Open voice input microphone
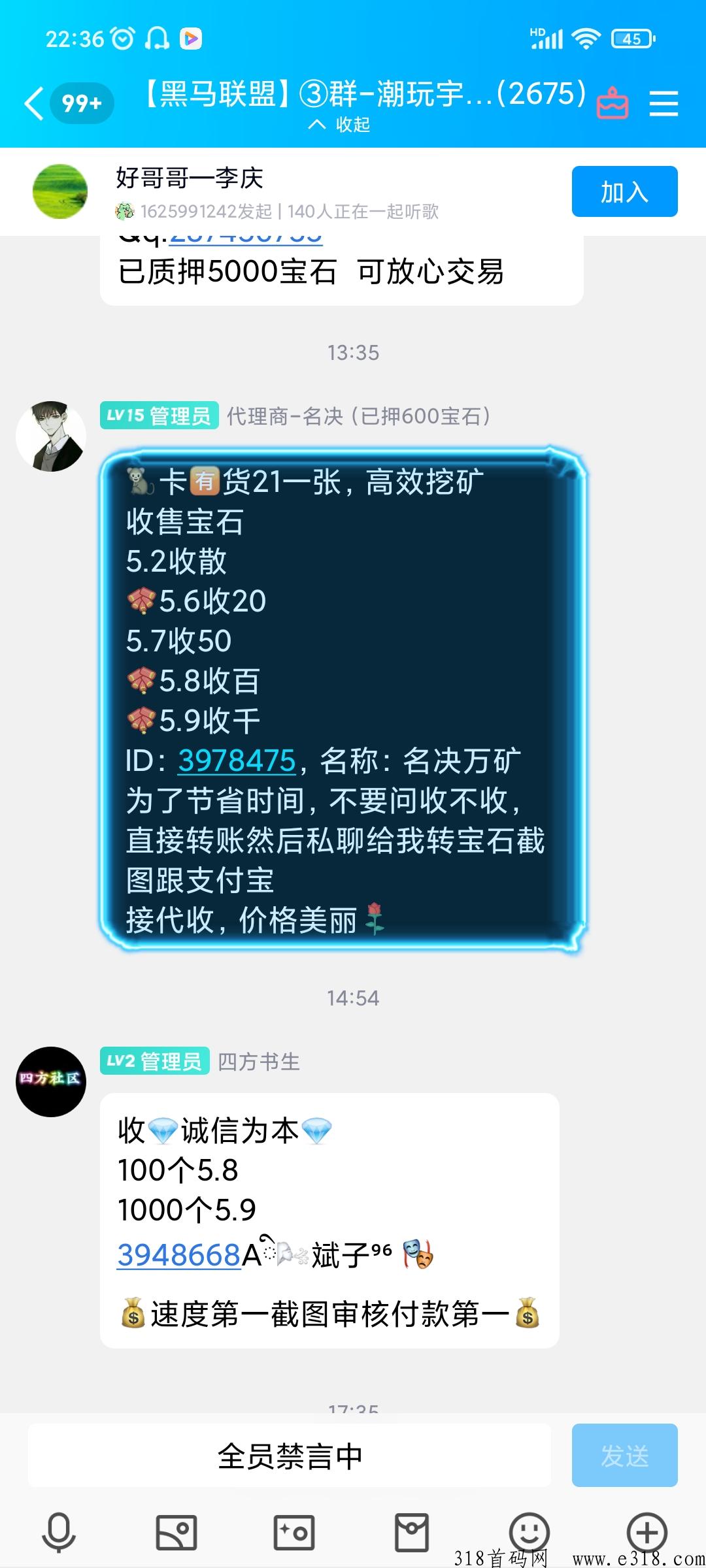This screenshot has width=706, height=1568. click(x=59, y=1531)
